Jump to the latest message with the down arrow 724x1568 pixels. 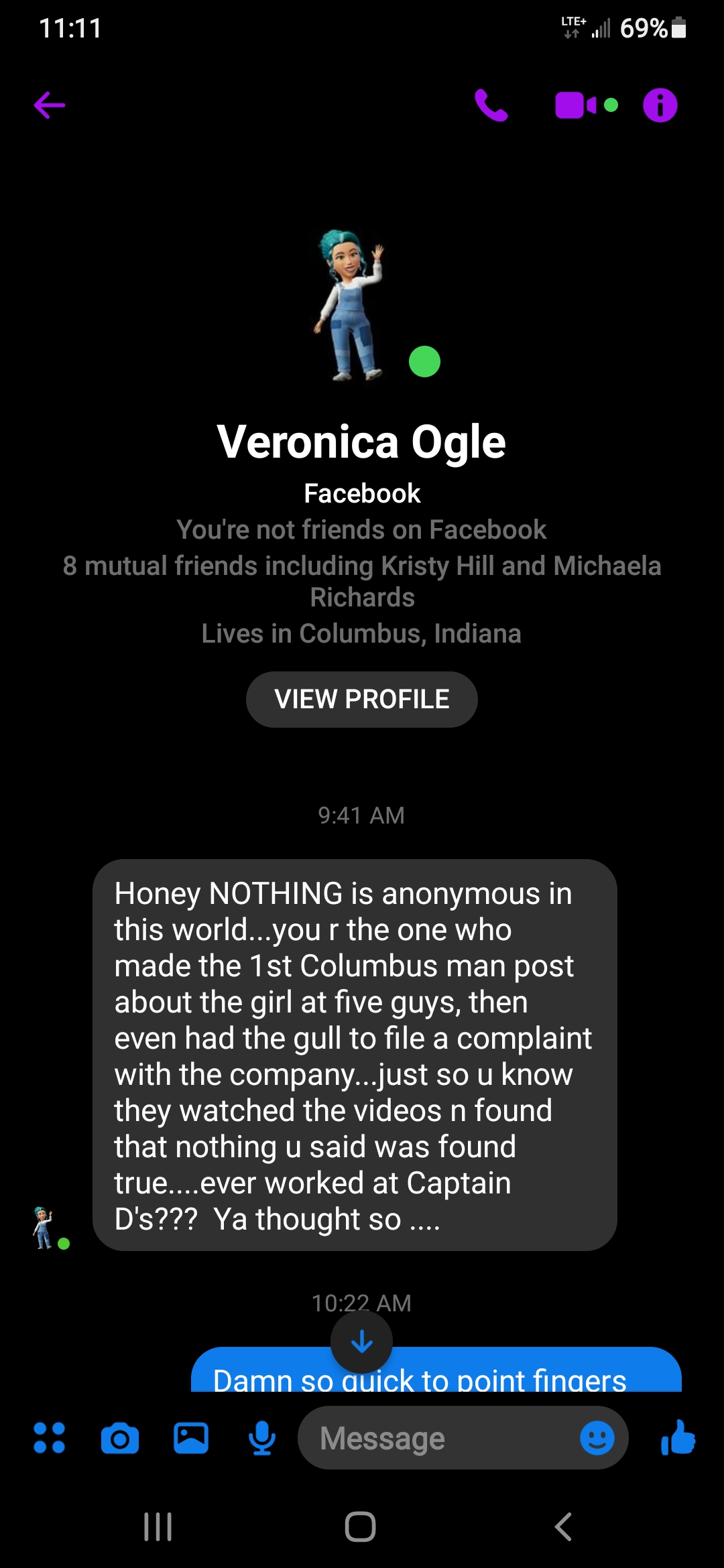pyautogui.click(x=361, y=1342)
